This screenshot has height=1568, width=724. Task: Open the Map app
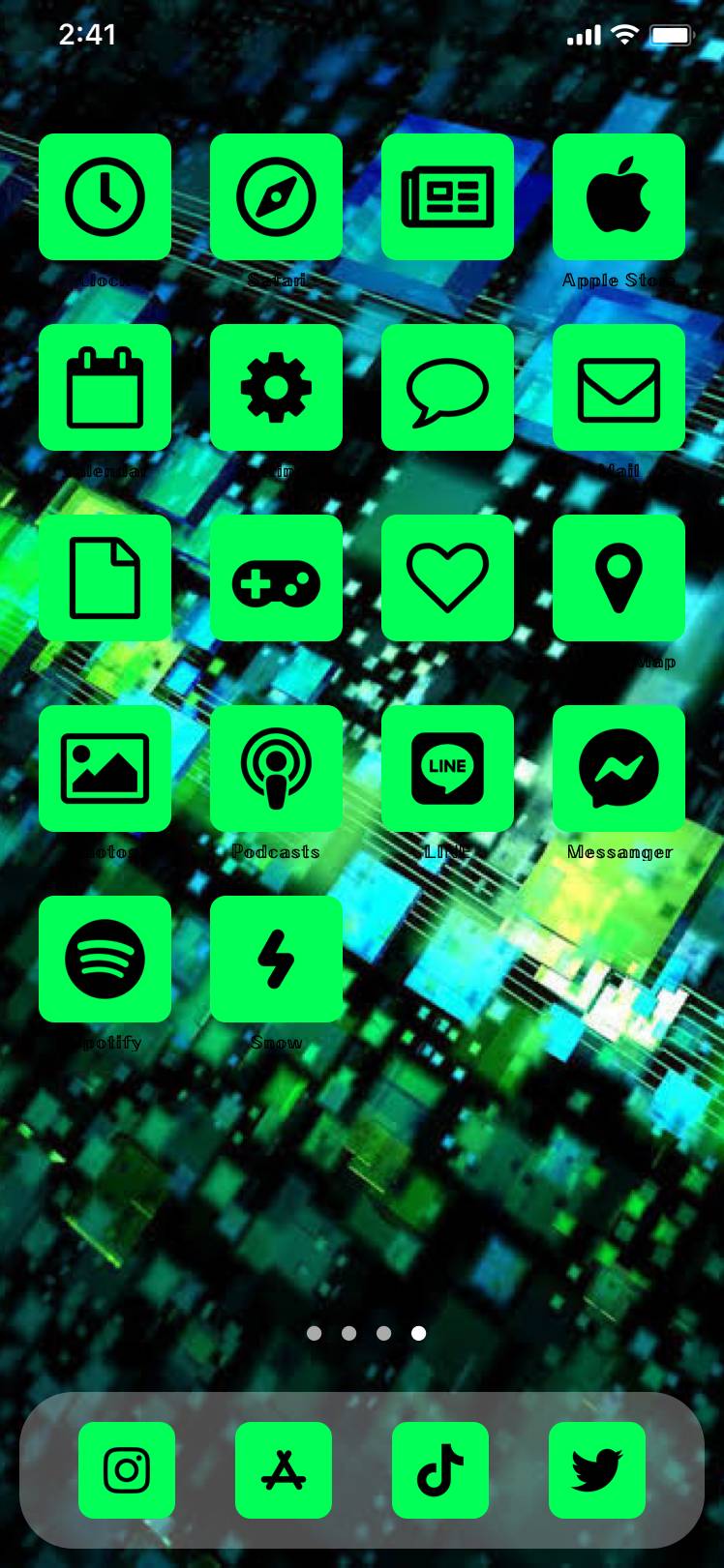coord(618,578)
